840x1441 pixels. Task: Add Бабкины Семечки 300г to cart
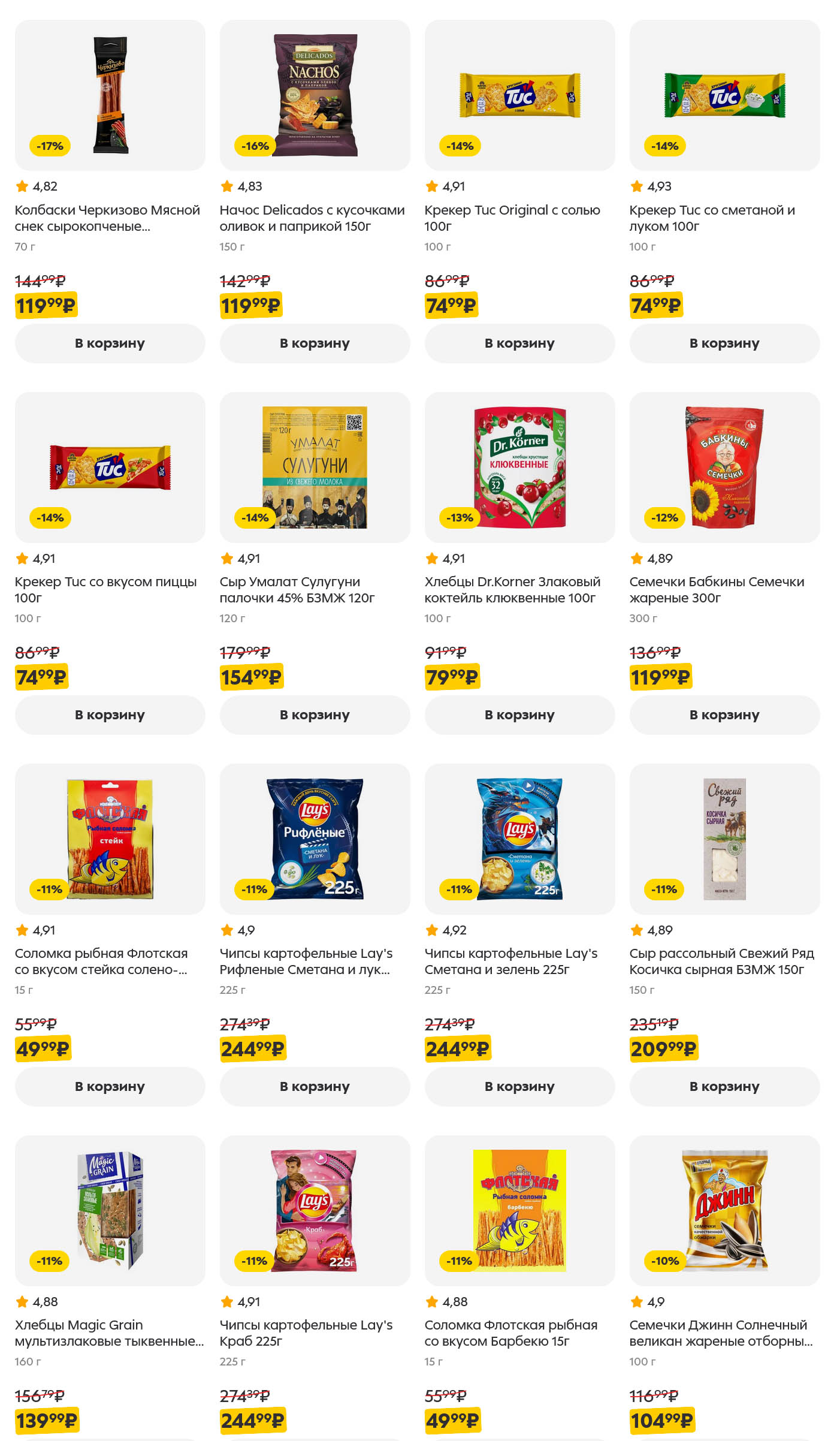coord(724,715)
